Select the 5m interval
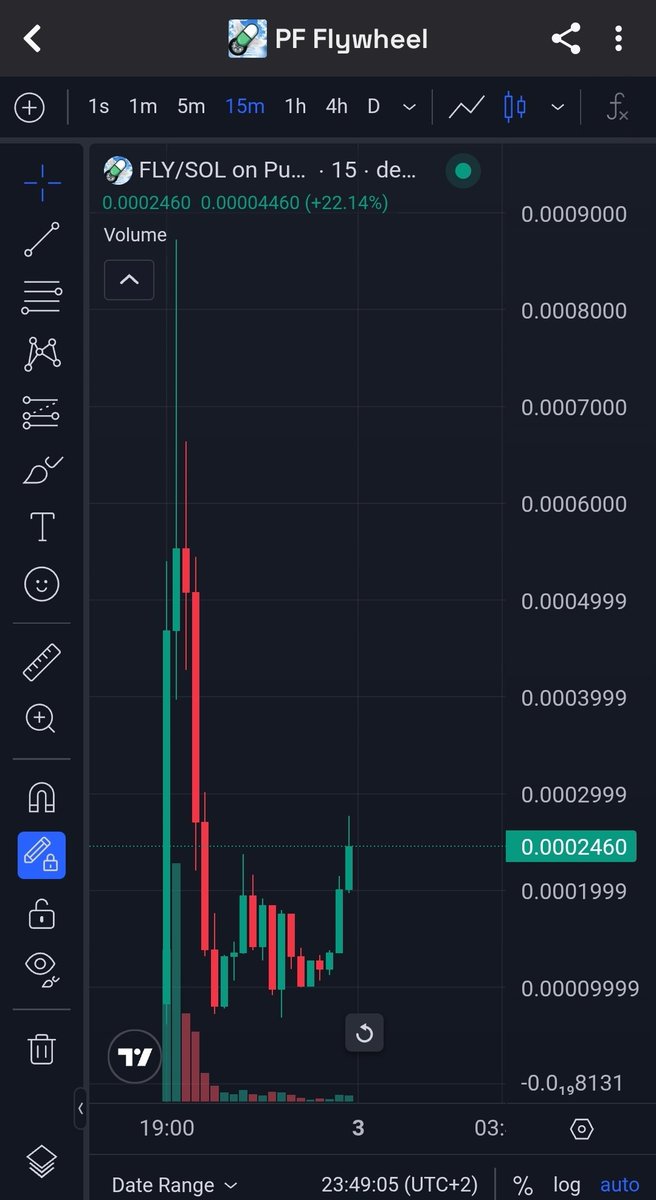 click(x=191, y=106)
